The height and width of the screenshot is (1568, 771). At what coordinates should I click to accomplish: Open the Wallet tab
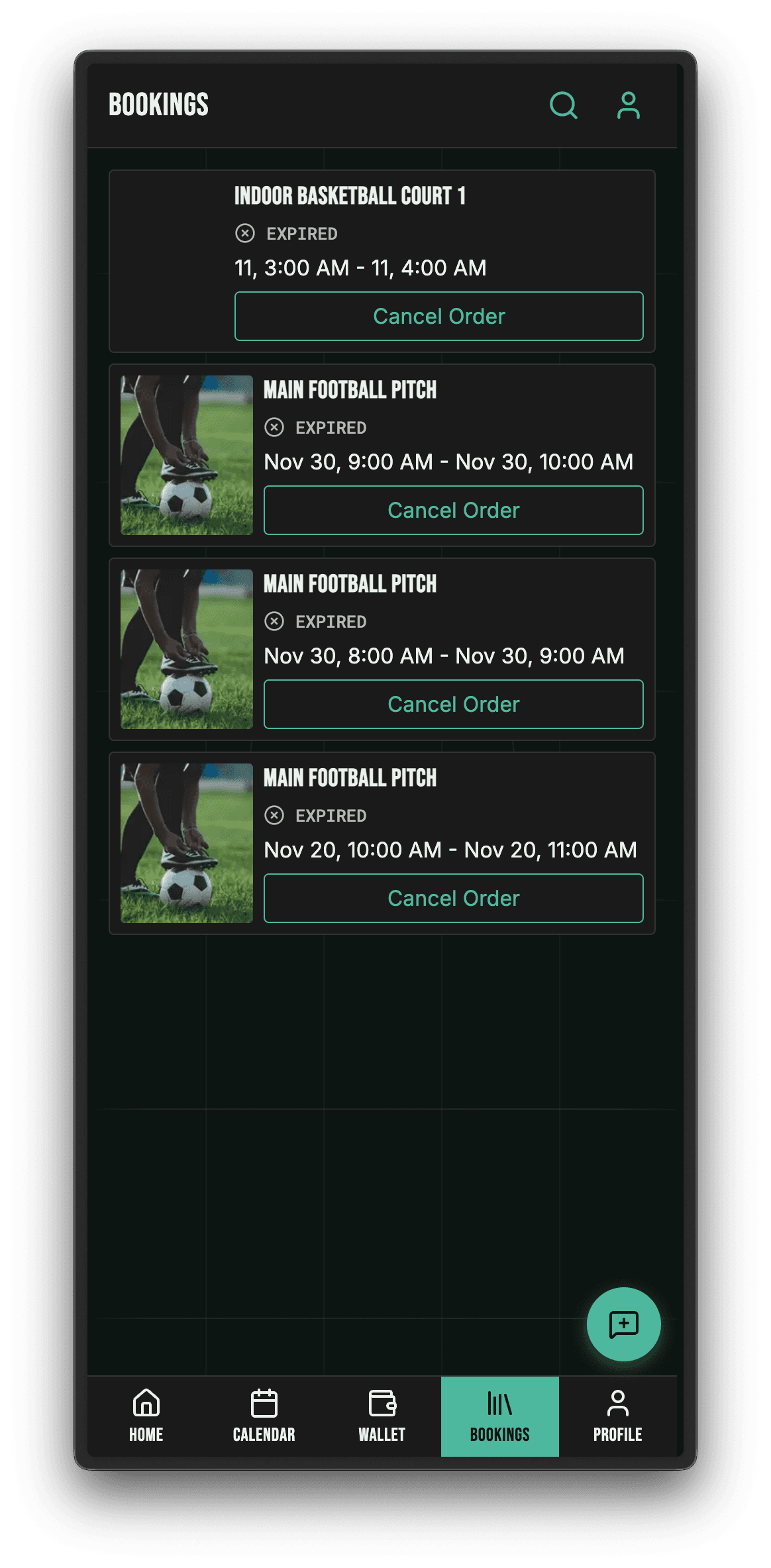click(x=382, y=1416)
